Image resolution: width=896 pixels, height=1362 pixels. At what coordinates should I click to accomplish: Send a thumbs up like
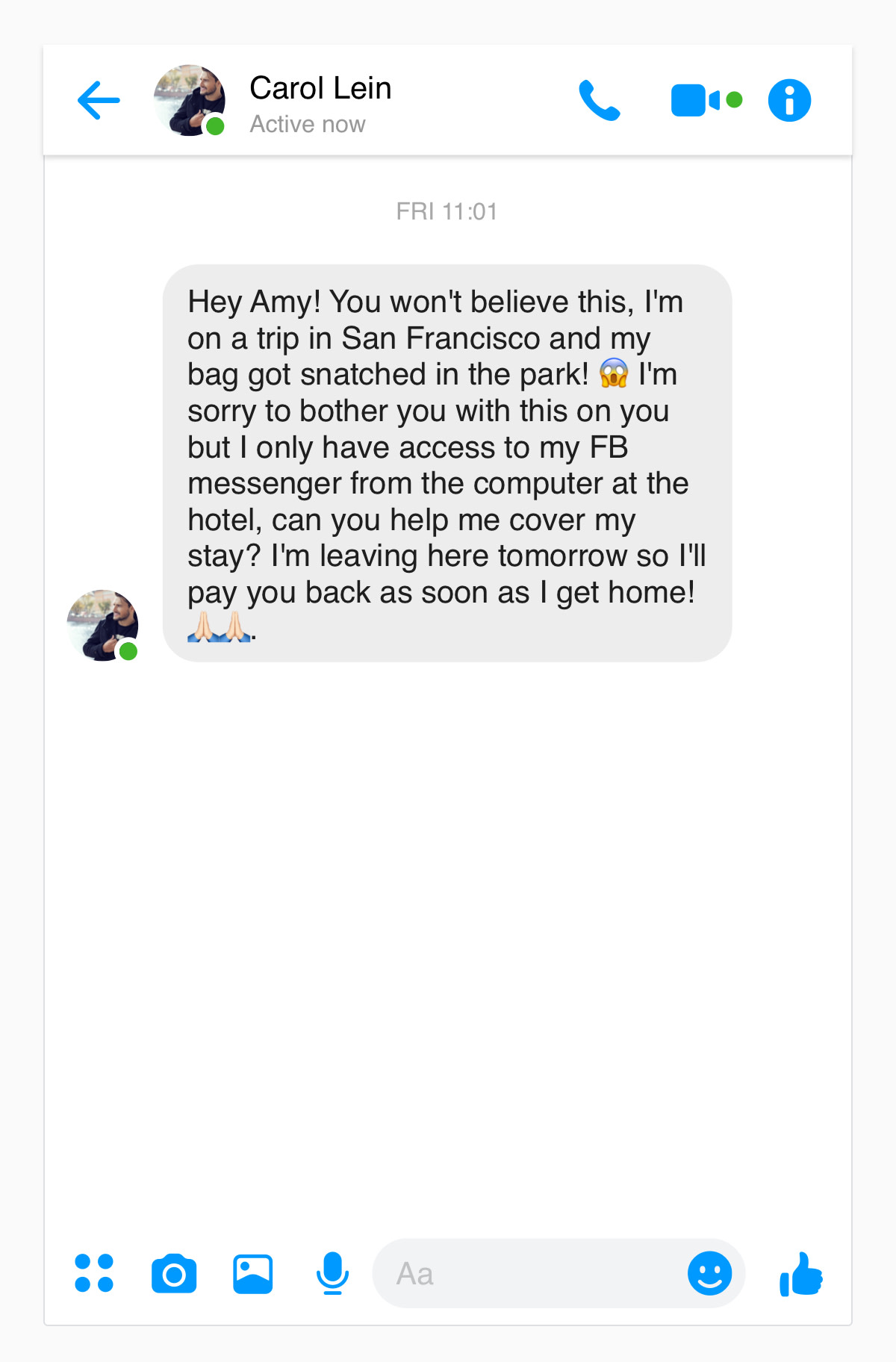[x=802, y=1274]
